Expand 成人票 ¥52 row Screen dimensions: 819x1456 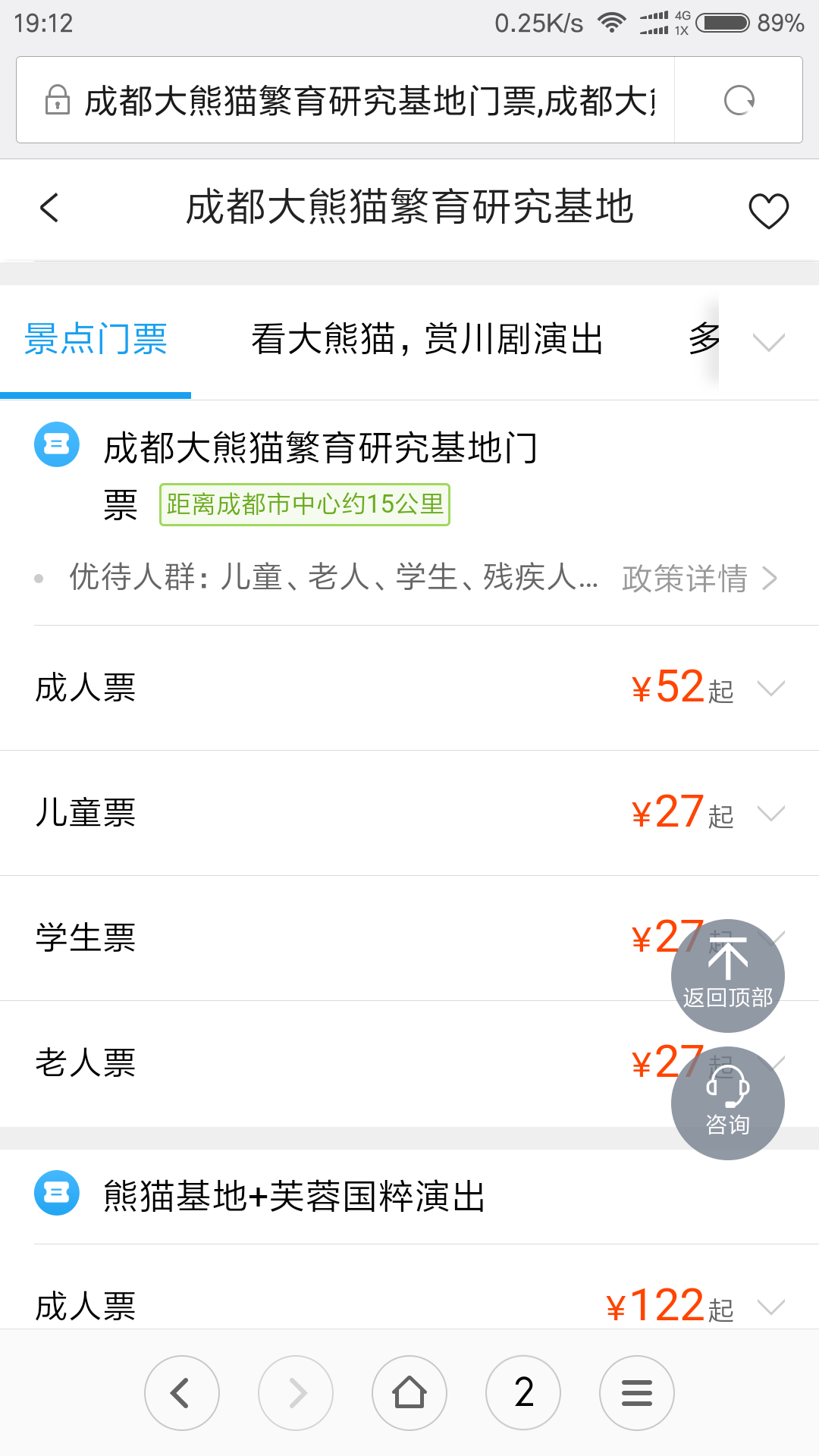409,689
